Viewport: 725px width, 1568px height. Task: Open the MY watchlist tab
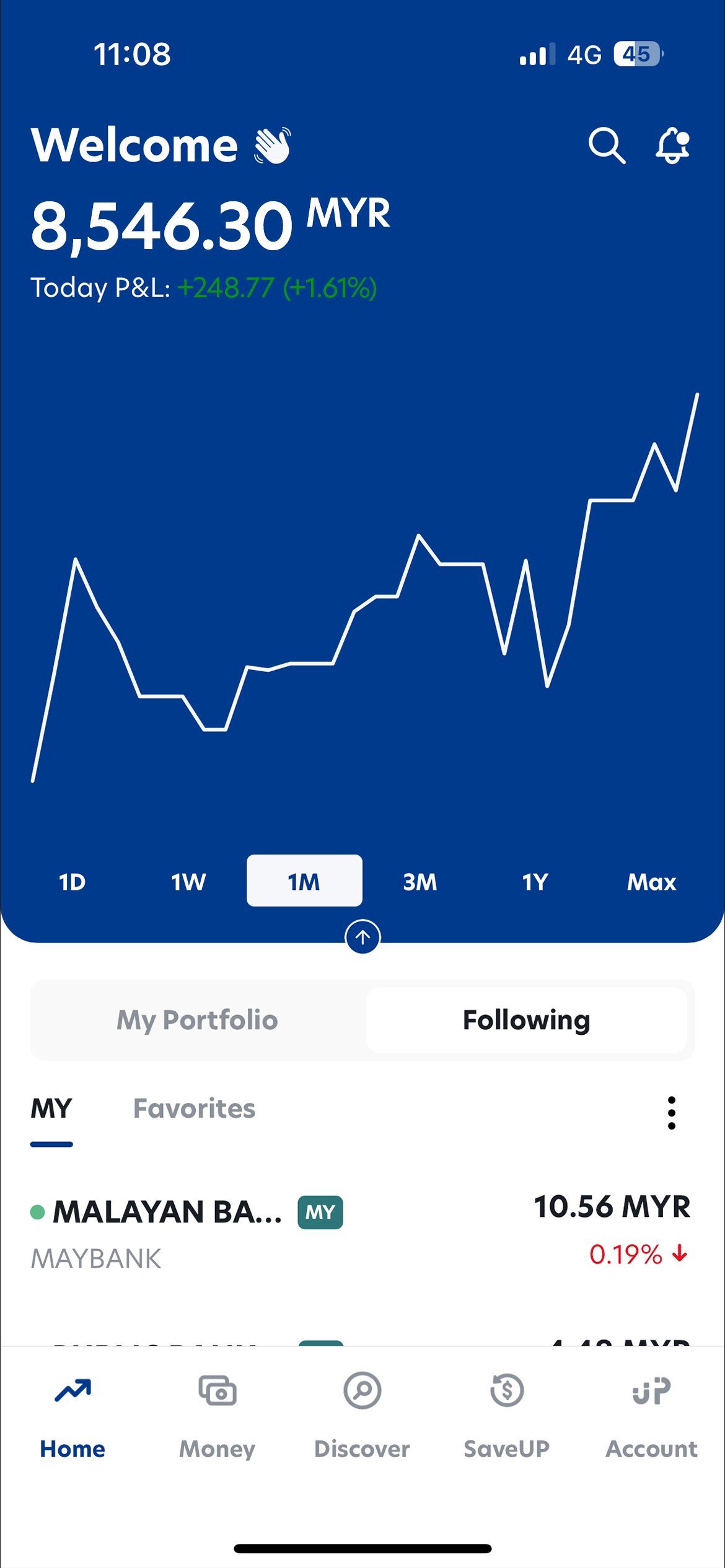click(51, 1108)
